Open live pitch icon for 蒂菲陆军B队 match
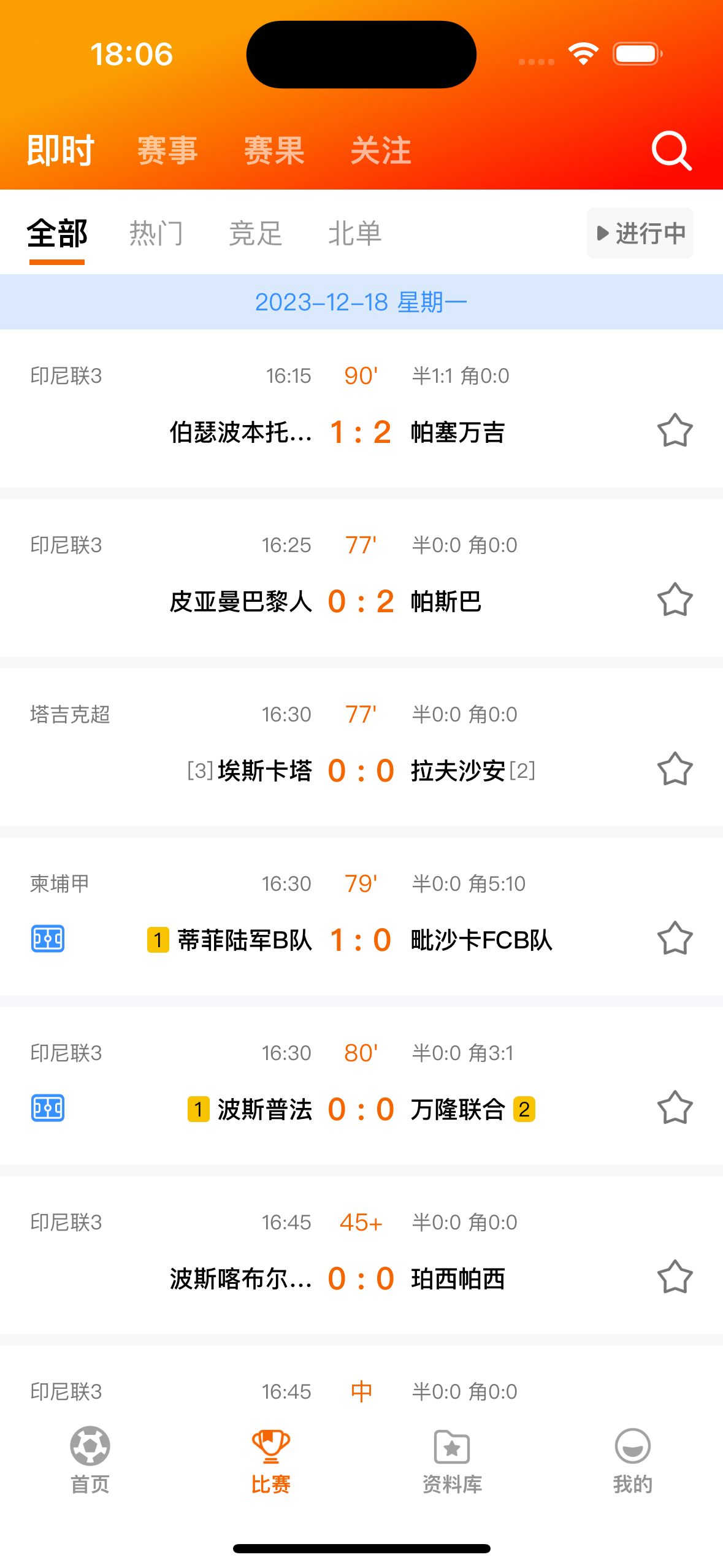The width and height of the screenshot is (723, 1568). click(48, 939)
